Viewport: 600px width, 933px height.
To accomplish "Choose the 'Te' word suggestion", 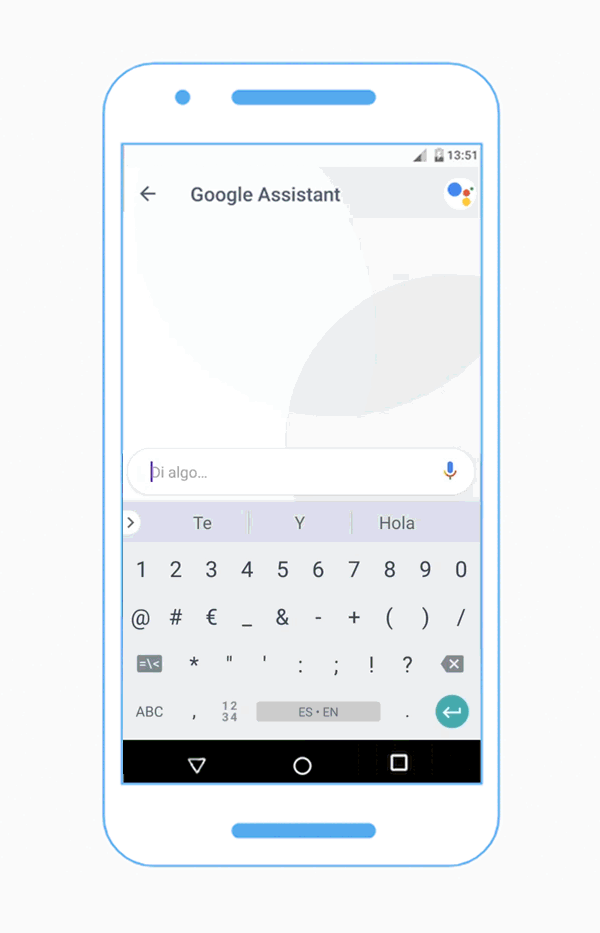I will 202,523.
